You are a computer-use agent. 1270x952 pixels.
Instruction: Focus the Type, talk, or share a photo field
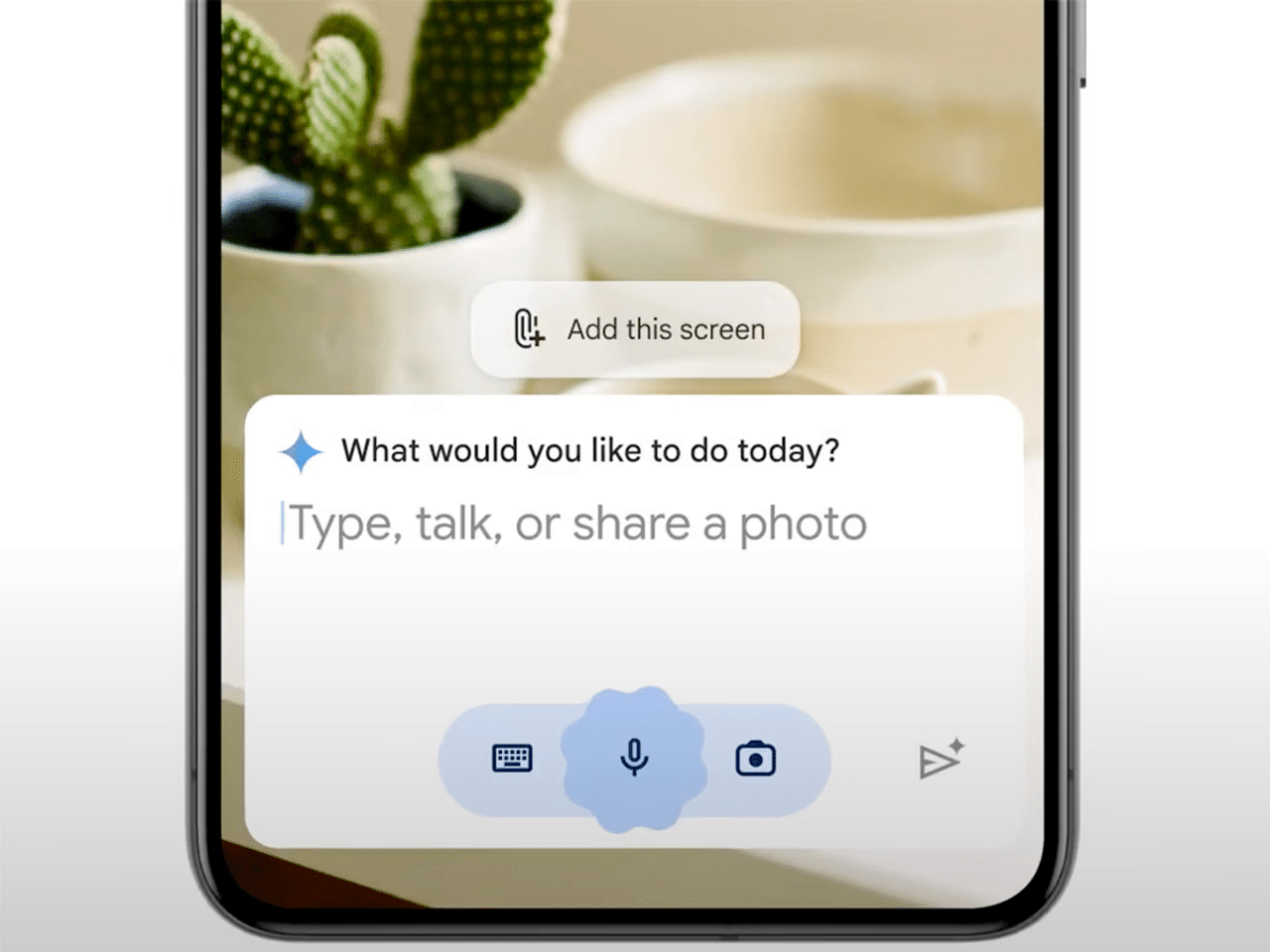577,524
